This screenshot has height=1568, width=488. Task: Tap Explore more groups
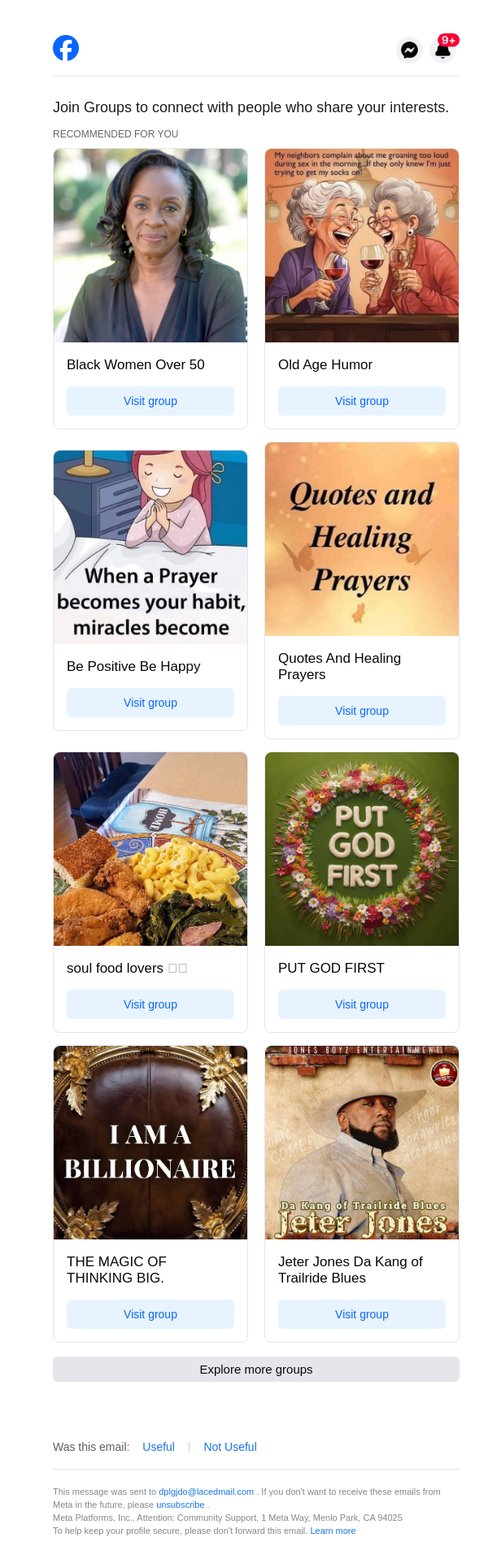tap(256, 1369)
